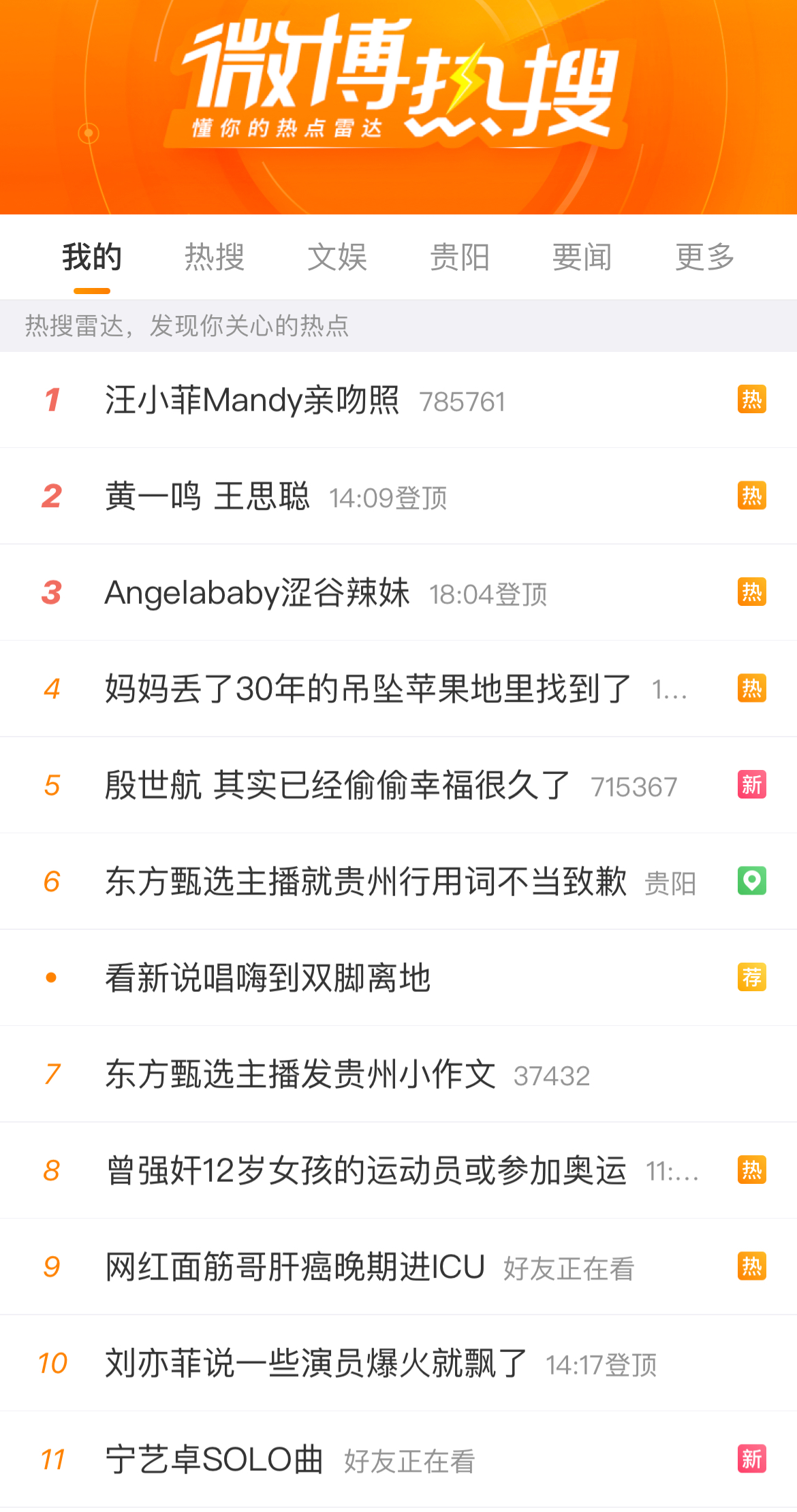The image size is (797, 1512).
Task: Switch to the 热搜 tab
Action: 215,257
